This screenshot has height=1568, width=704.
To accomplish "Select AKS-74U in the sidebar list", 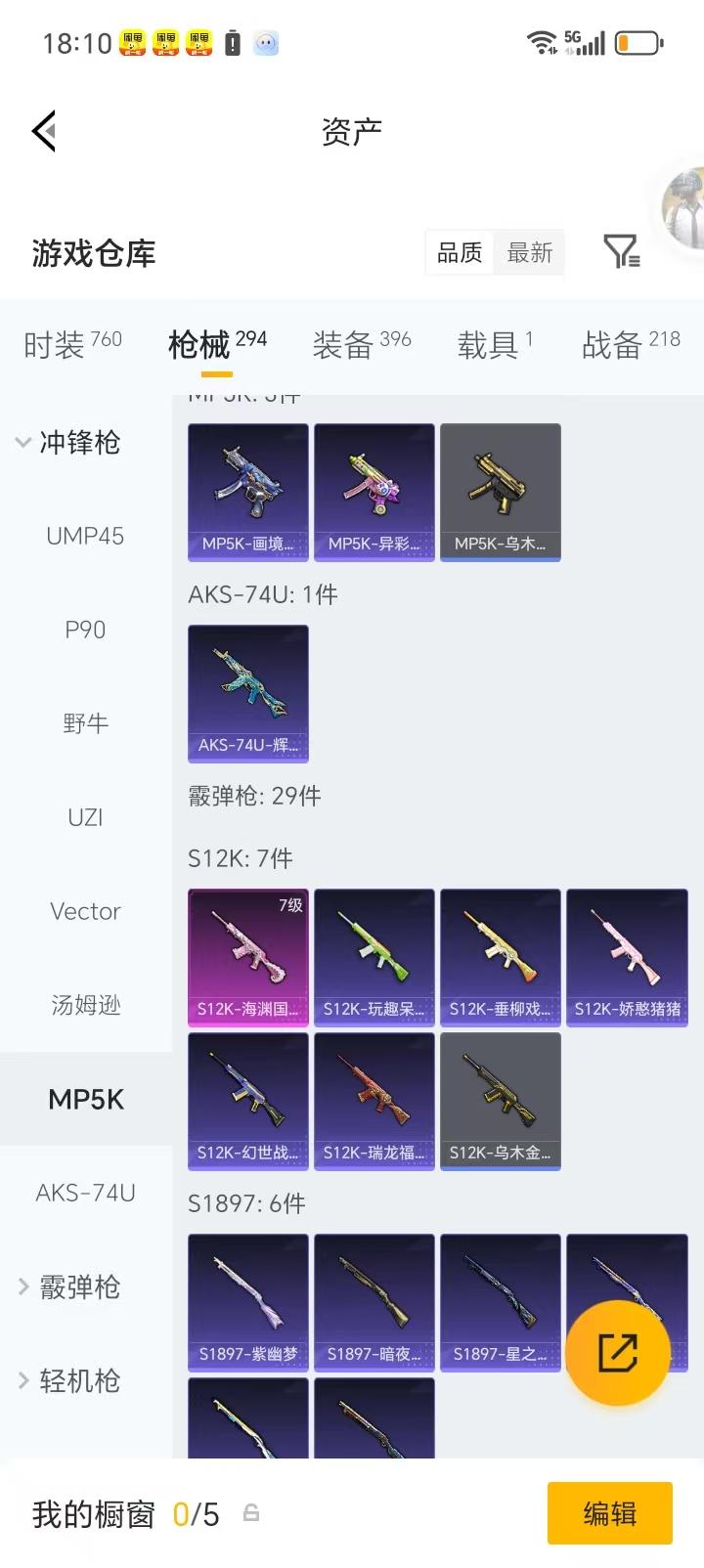I will point(85,1193).
